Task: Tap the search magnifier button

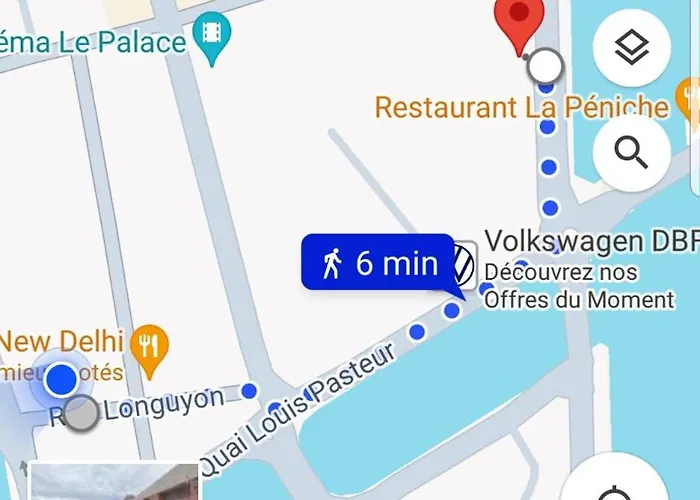Action: tap(631, 152)
